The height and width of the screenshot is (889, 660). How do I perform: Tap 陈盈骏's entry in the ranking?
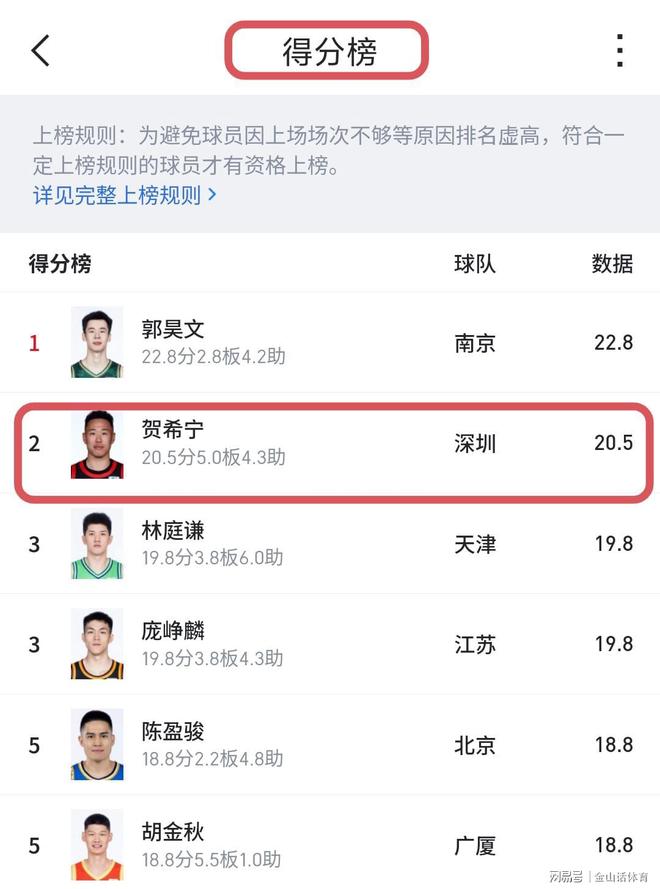coord(330,745)
